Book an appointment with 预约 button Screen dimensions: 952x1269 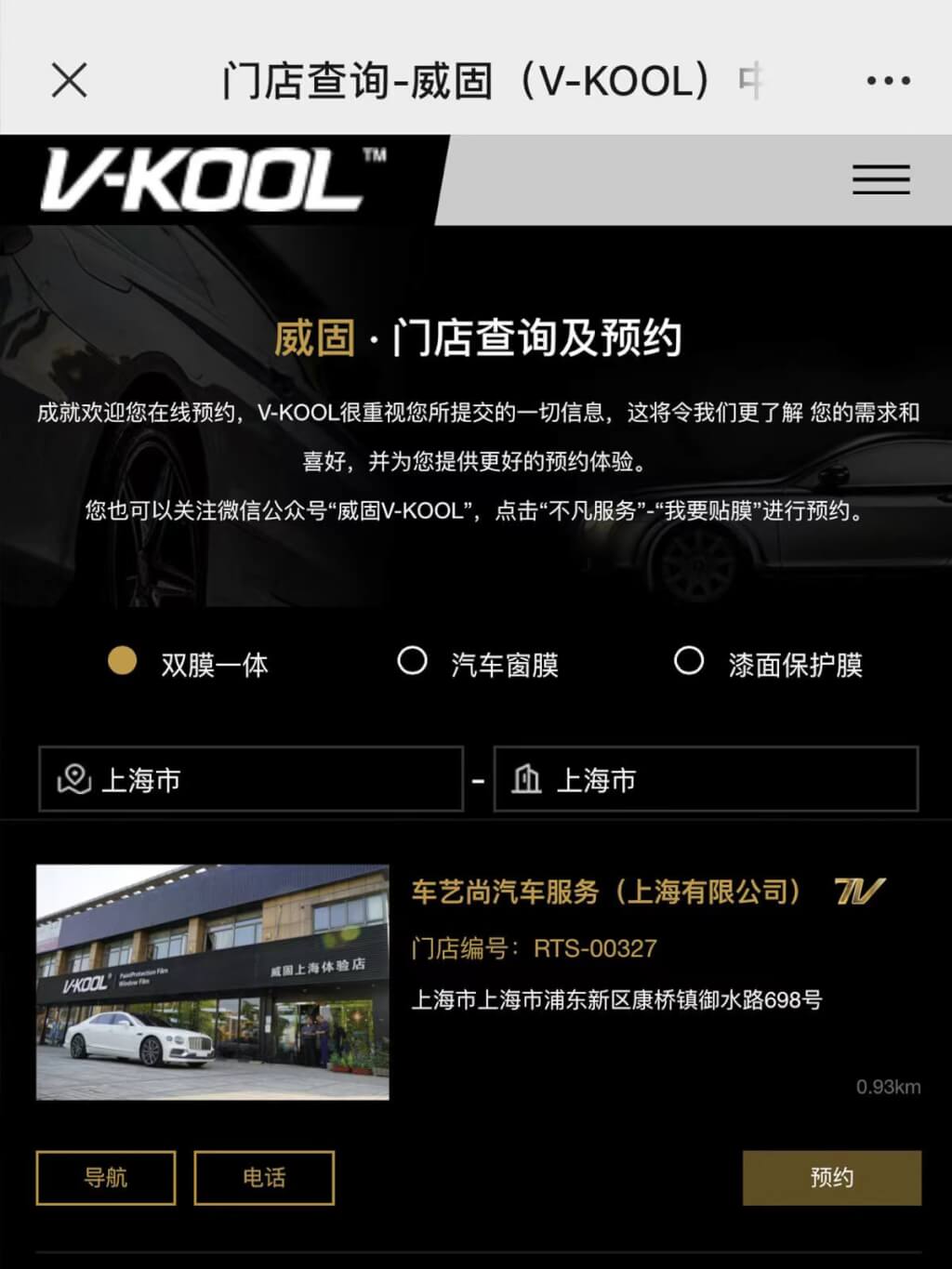click(x=831, y=1178)
